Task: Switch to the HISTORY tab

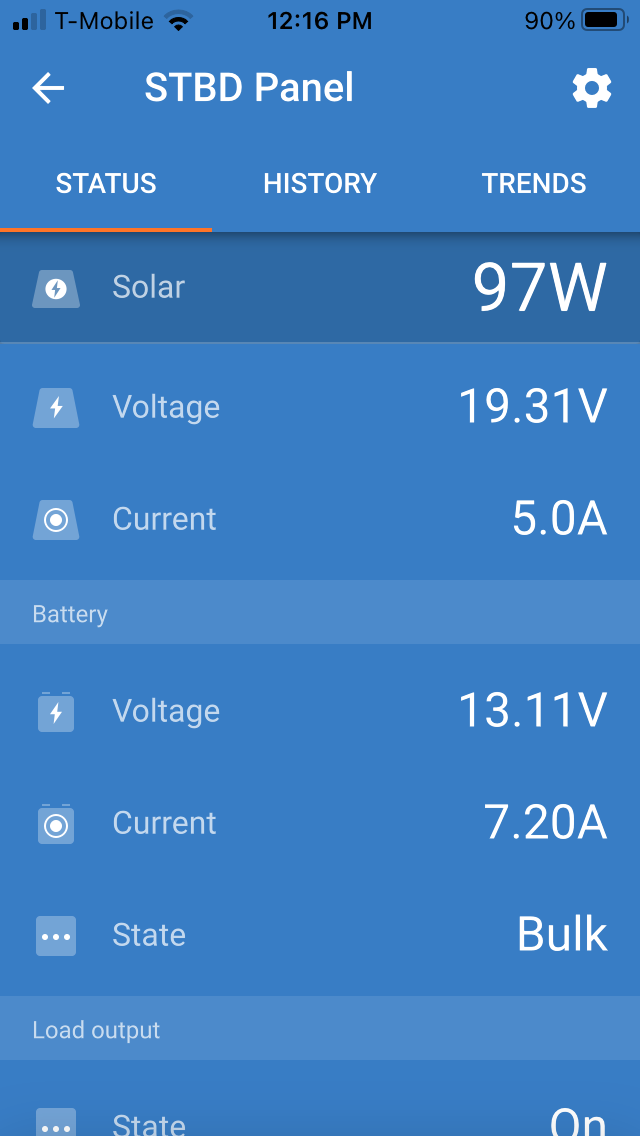Action: coord(320,183)
